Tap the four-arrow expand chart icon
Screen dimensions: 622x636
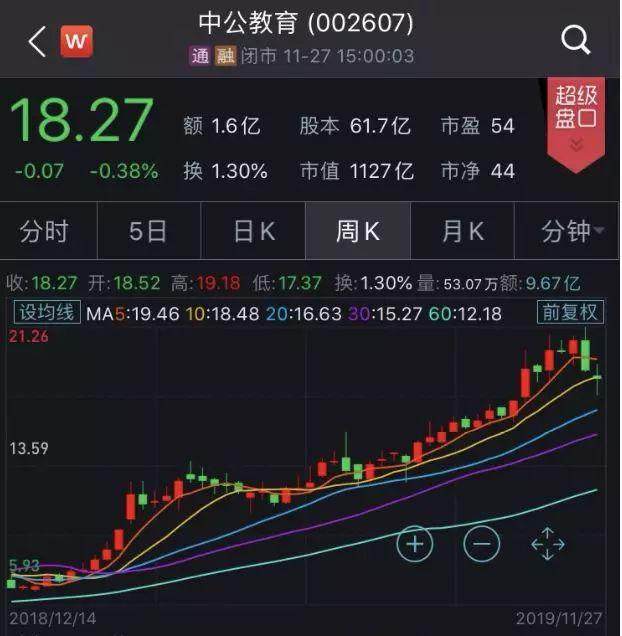pos(548,544)
